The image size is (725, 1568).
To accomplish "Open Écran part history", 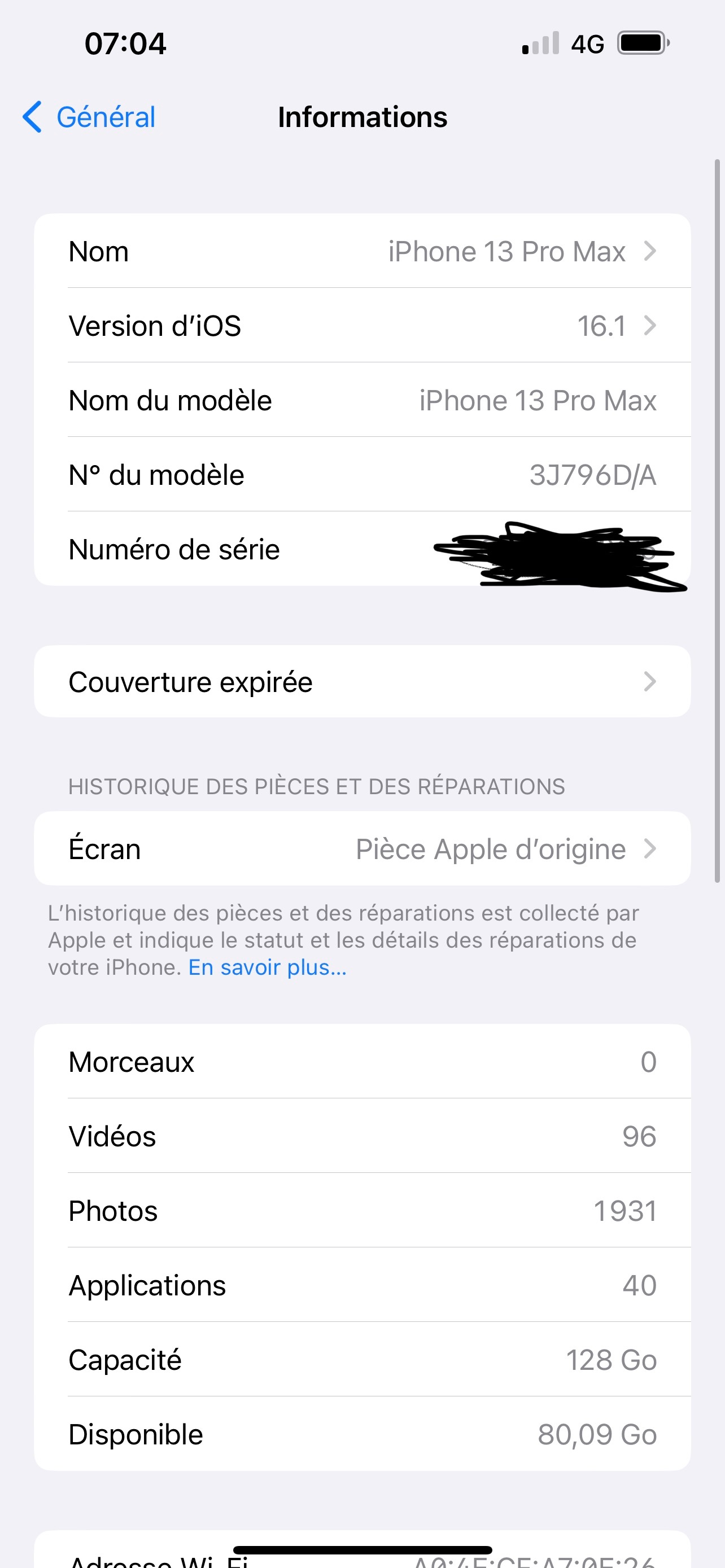I will [x=362, y=849].
